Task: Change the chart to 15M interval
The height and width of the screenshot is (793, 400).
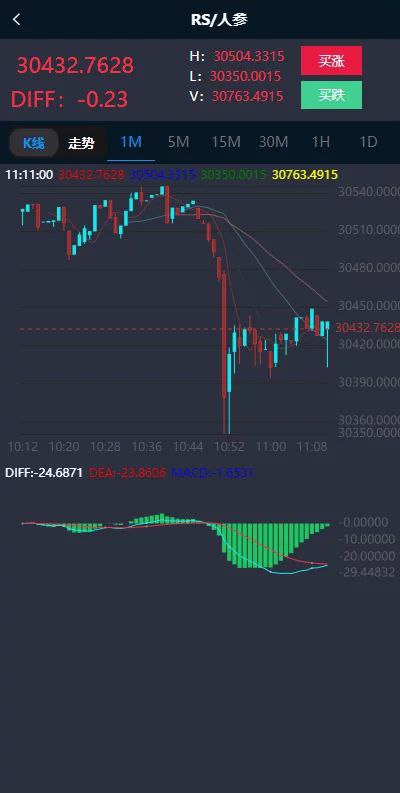Action: pos(226,142)
